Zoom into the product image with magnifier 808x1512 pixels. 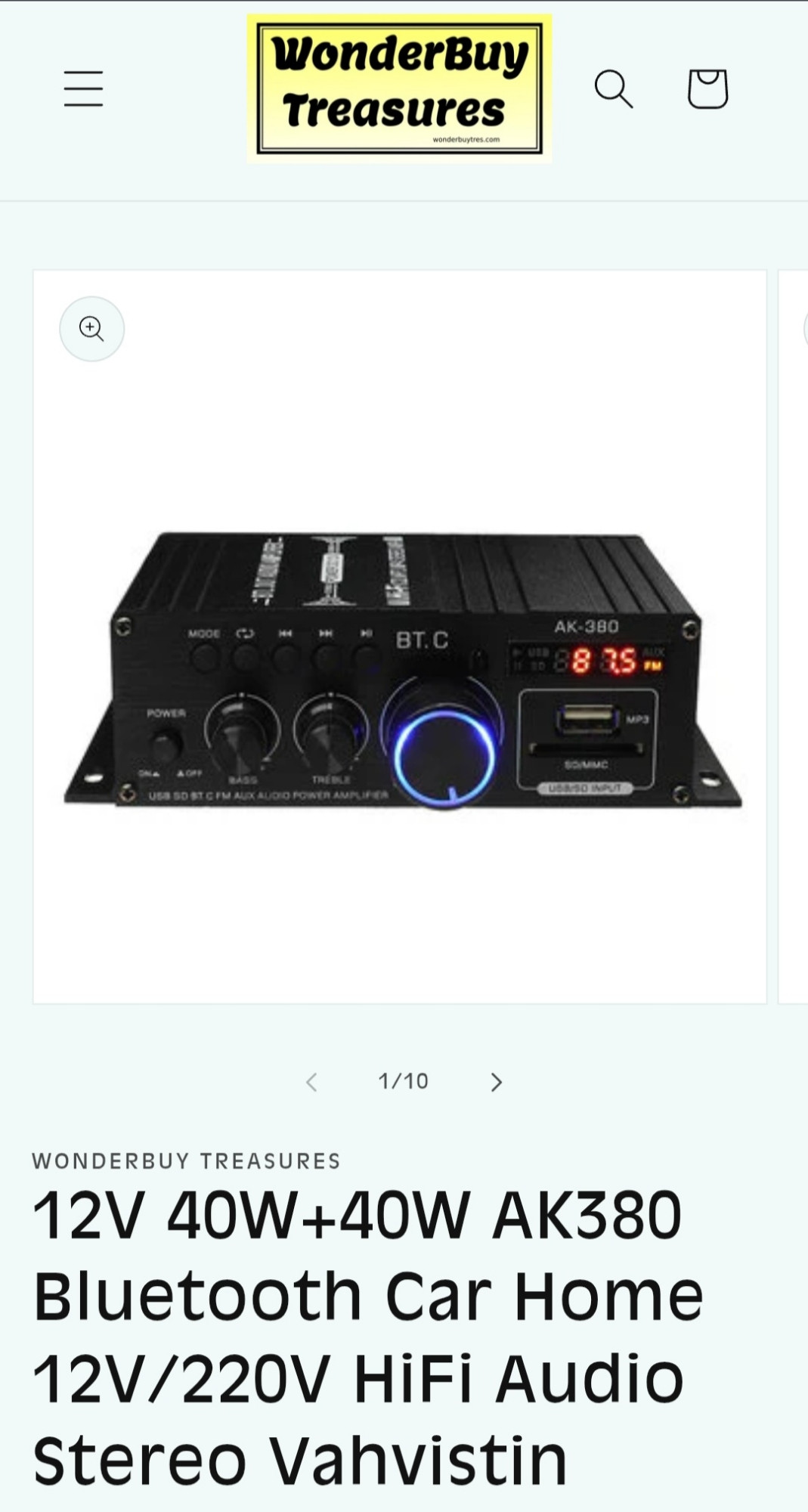[91, 328]
